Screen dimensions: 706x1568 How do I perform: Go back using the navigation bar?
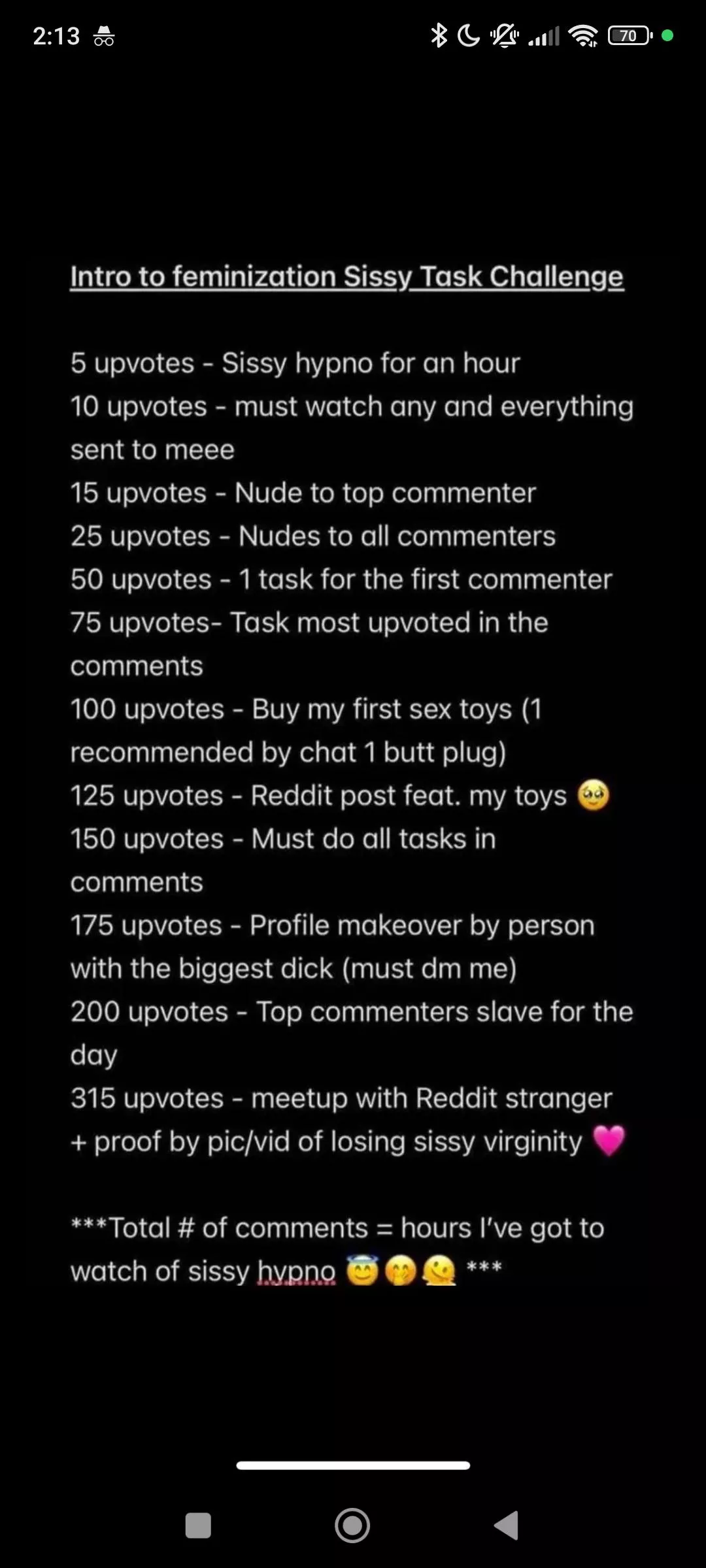[x=507, y=1526]
